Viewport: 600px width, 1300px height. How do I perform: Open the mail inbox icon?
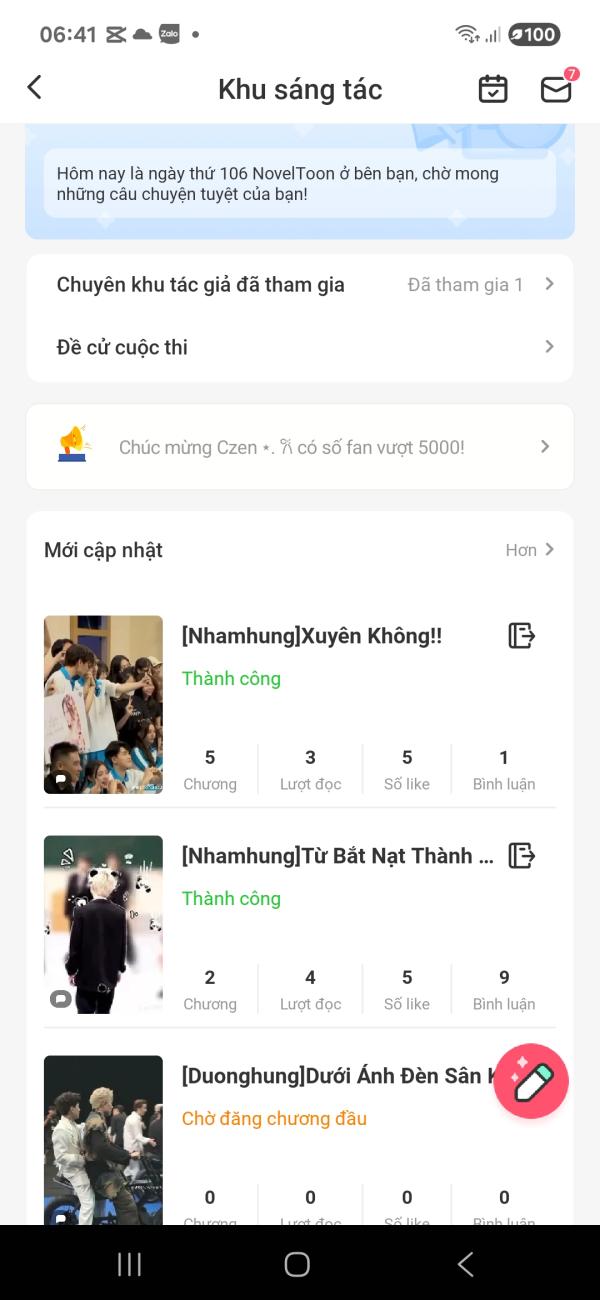[x=556, y=89]
